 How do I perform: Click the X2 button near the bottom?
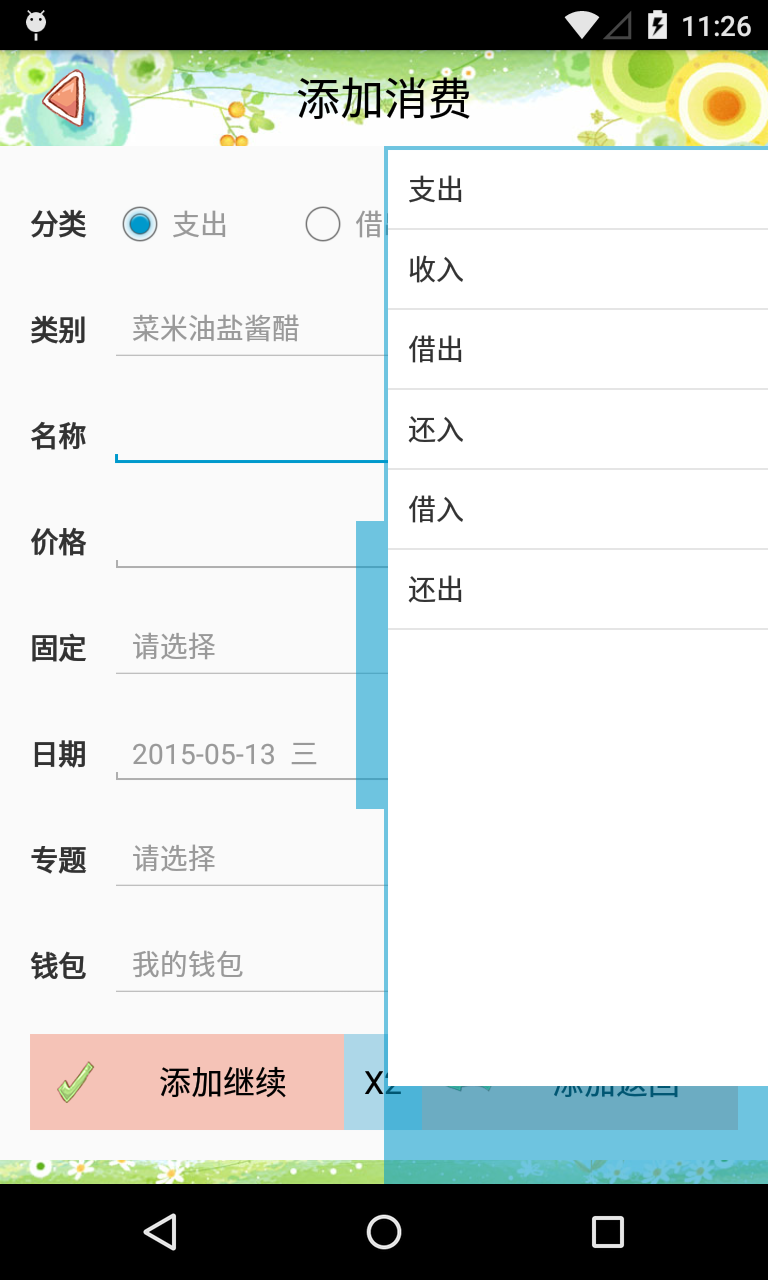381,1081
